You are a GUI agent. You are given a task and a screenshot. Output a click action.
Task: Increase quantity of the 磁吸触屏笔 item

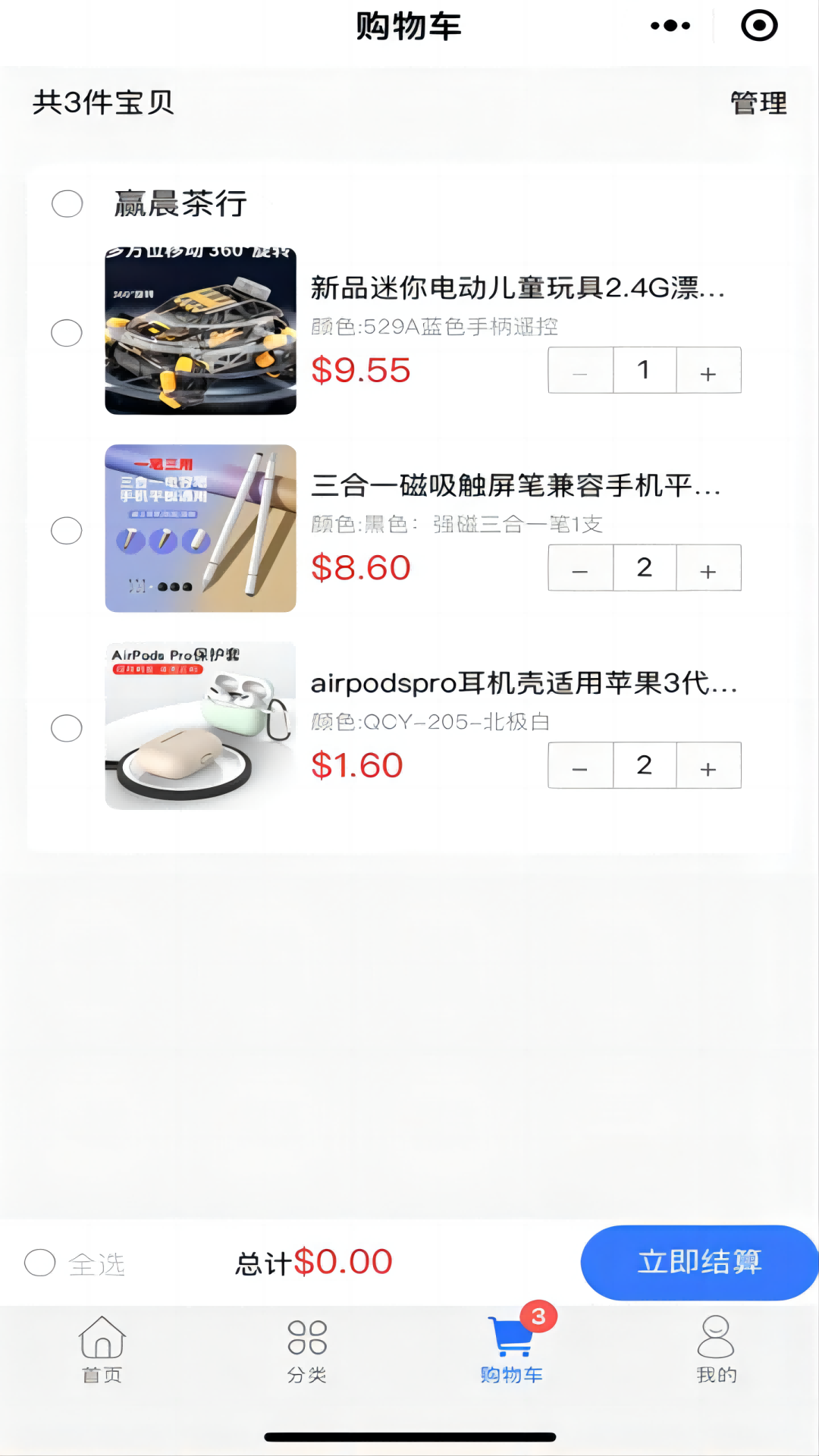click(708, 568)
